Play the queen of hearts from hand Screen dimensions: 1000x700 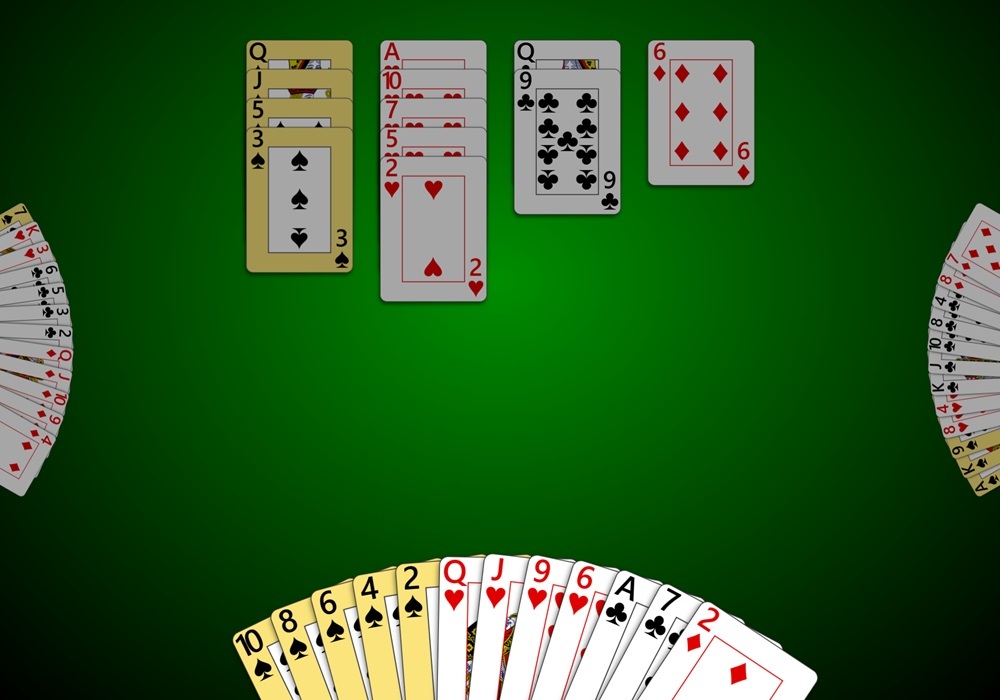[x=455, y=605]
